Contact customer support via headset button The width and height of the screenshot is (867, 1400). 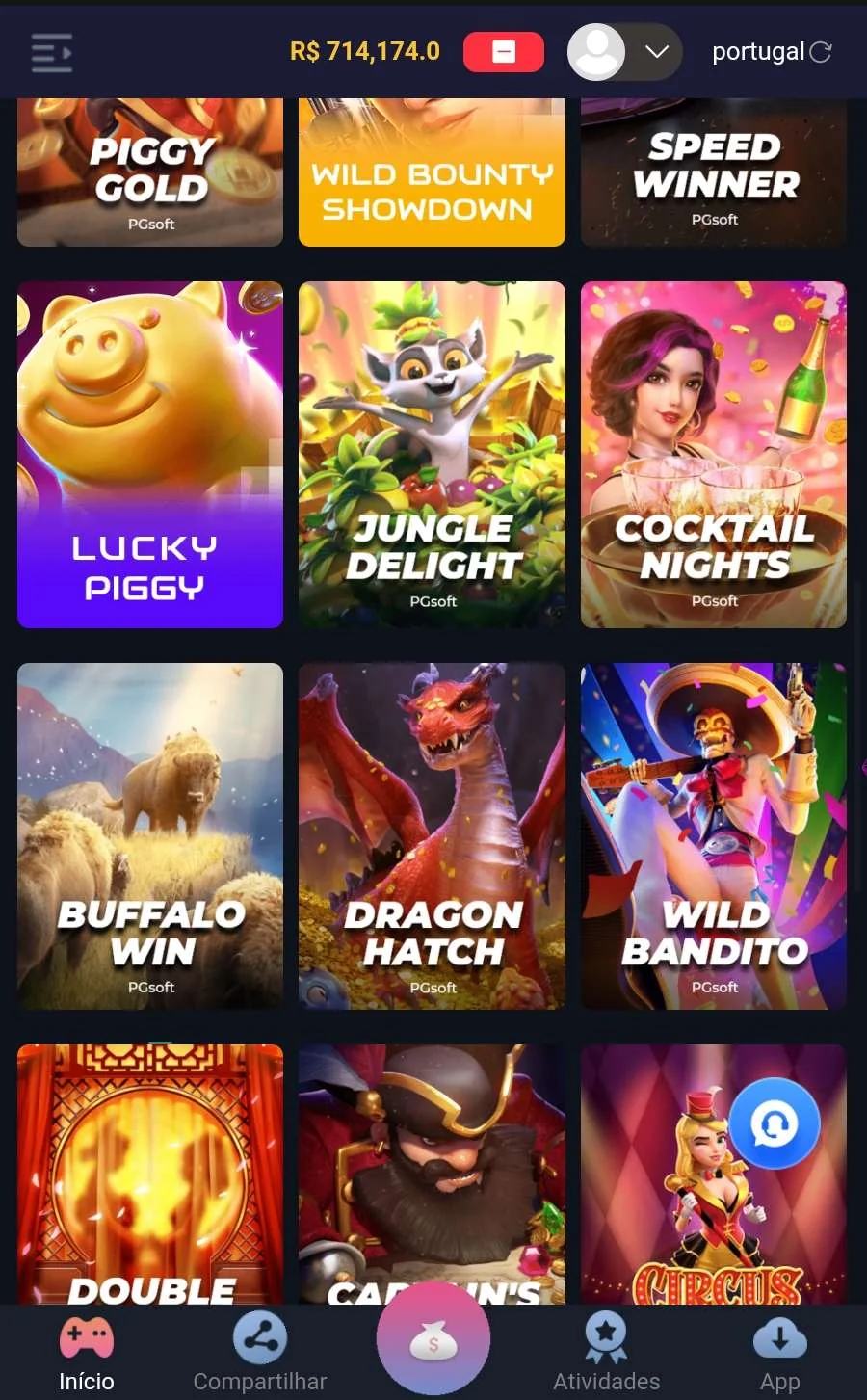click(774, 1123)
